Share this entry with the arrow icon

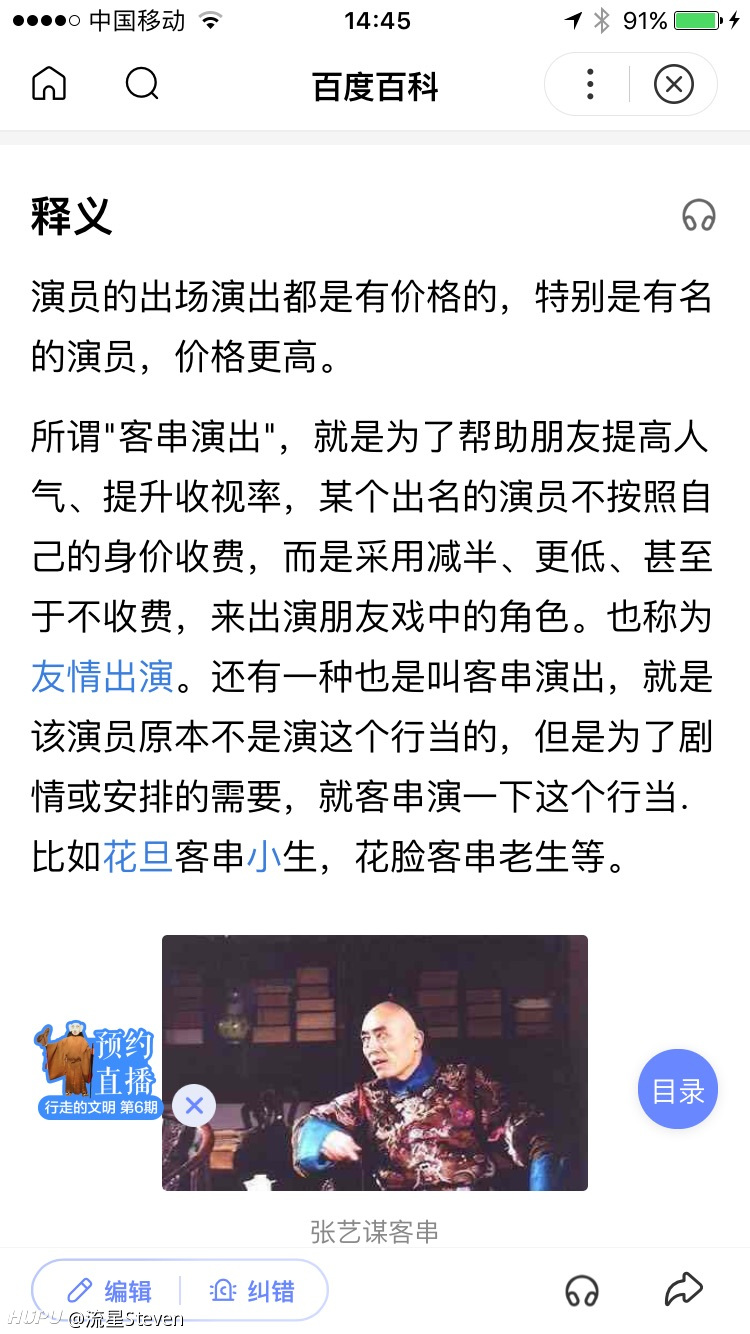pyautogui.click(x=684, y=1290)
